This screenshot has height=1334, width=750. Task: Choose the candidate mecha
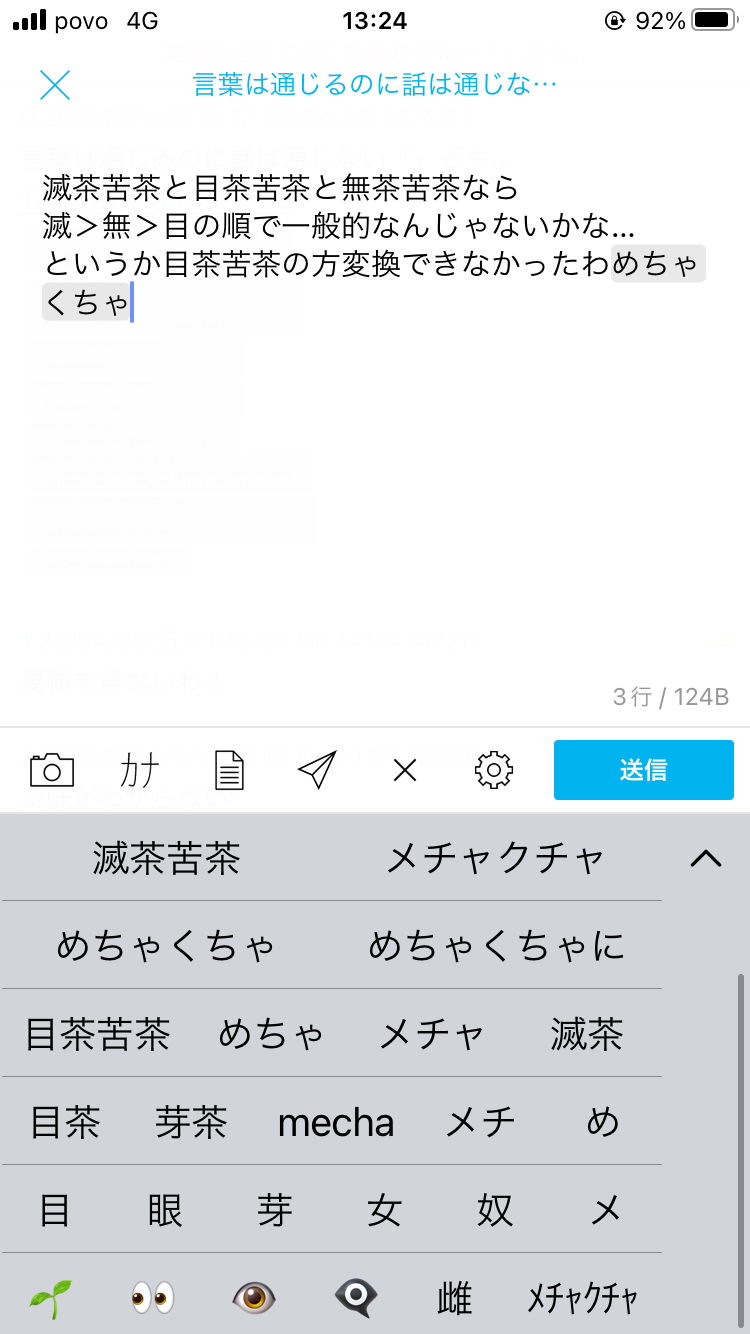(336, 1123)
